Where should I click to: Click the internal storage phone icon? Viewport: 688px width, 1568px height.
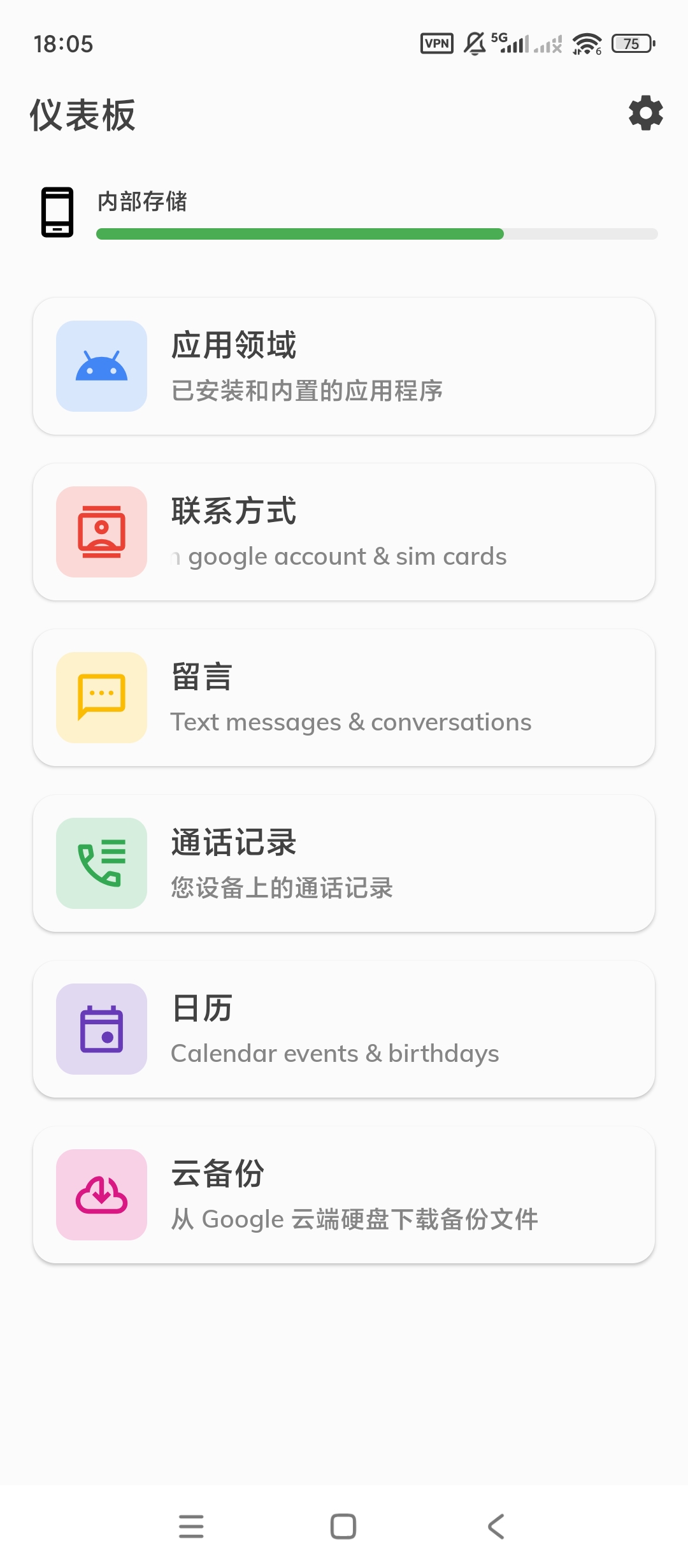[56, 212]
